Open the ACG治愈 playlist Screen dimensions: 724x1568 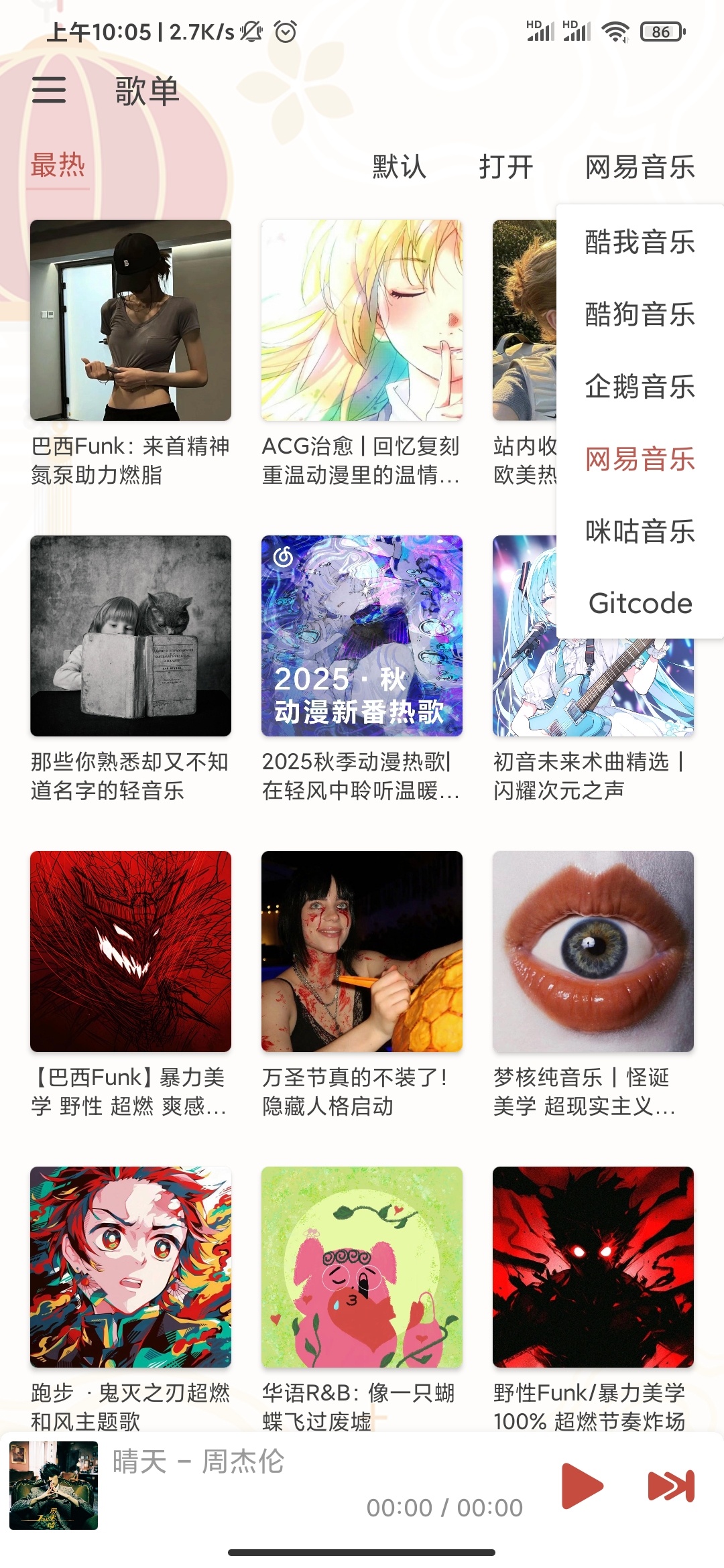point(362,320)
